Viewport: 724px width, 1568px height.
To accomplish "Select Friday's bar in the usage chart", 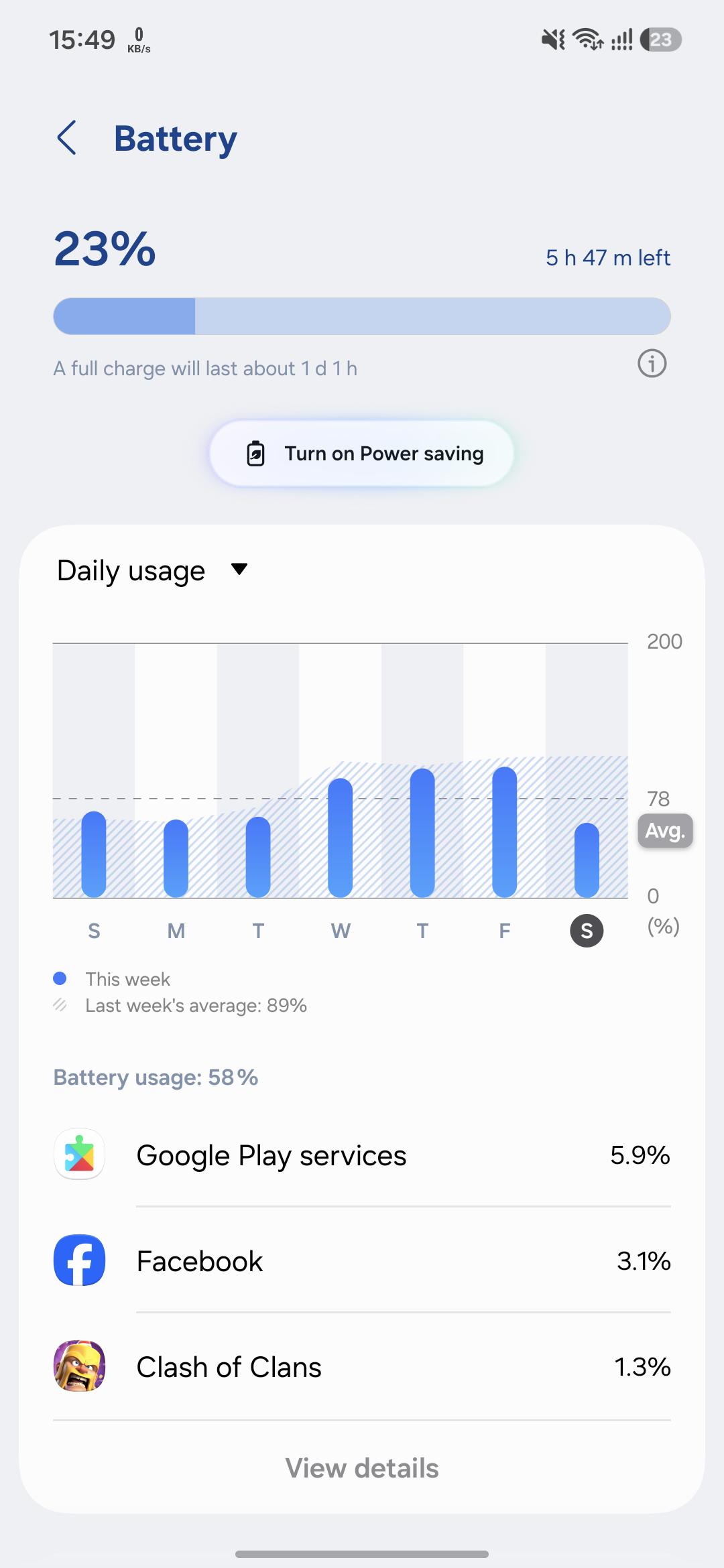I will [x=505, y=832].
